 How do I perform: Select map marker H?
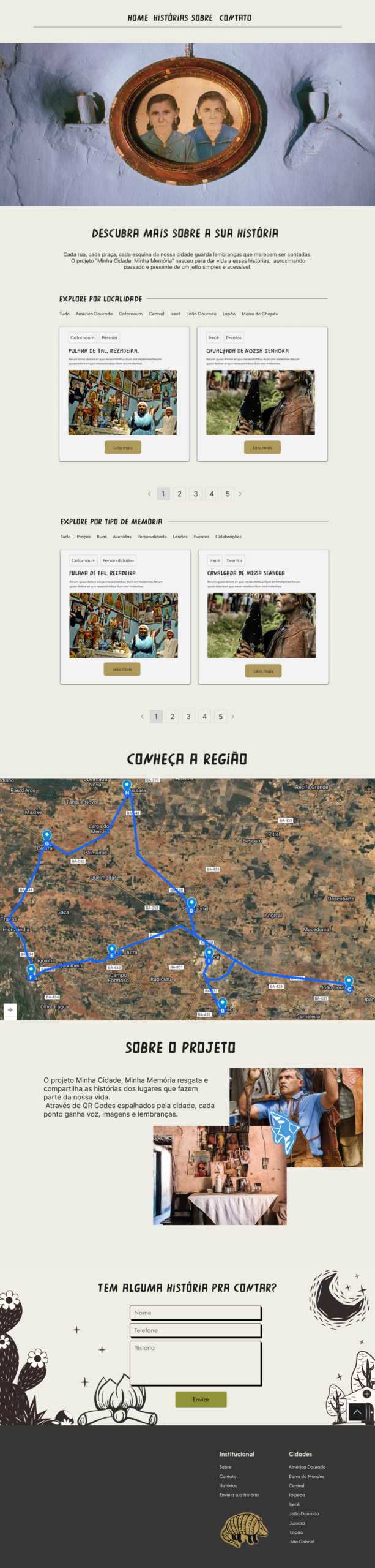click(x=127, y=787)
